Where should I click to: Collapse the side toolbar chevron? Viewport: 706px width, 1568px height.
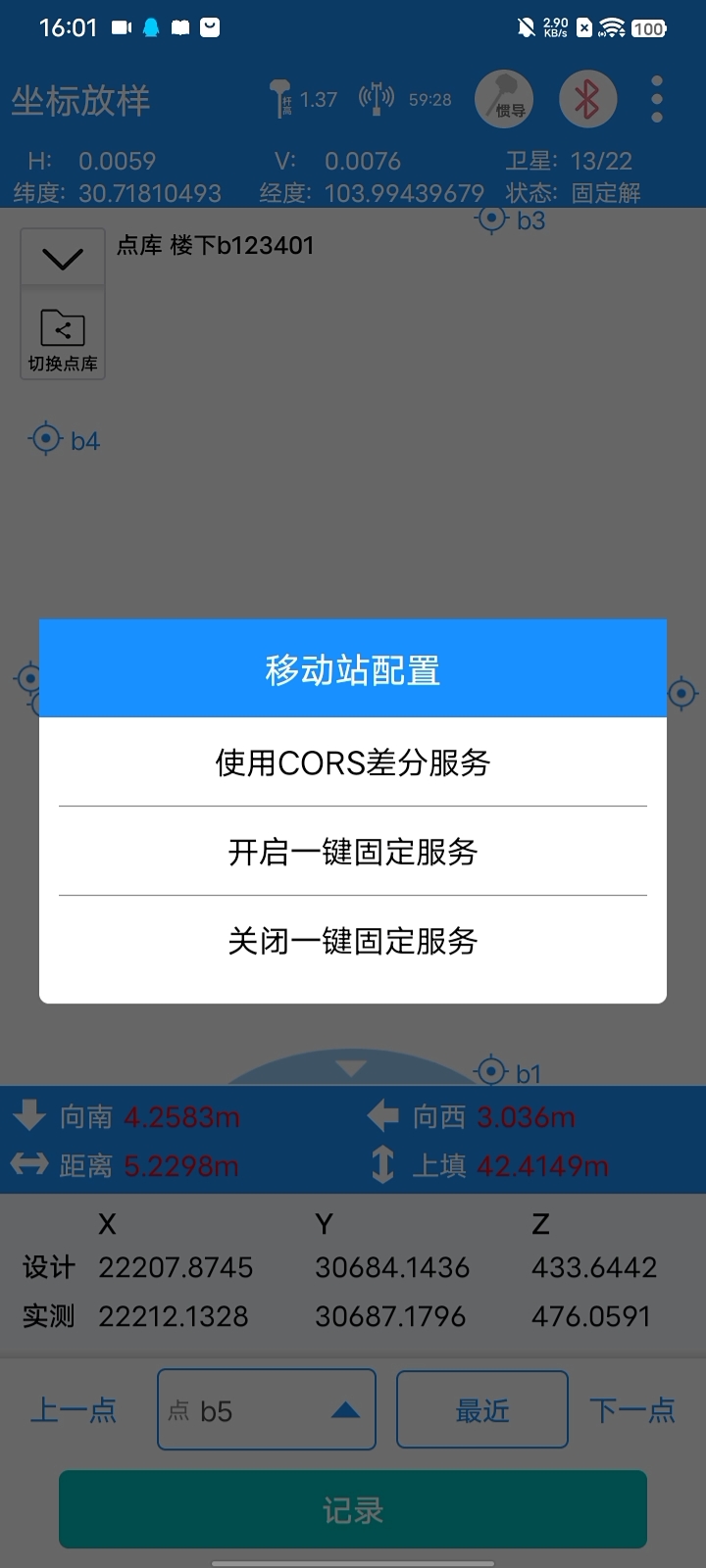[x=63, y=258]
